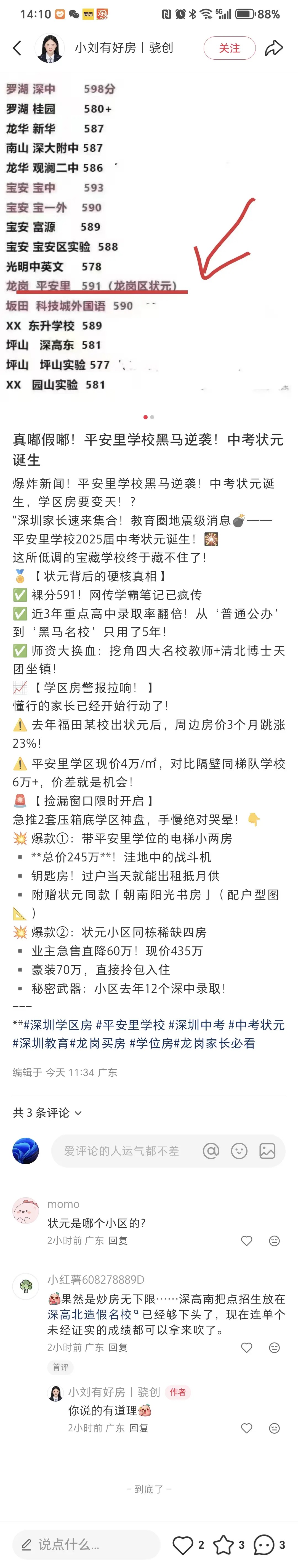Like the comment by 小红薯608278889D
The image size is (298, 1568).
point(246,1348)
